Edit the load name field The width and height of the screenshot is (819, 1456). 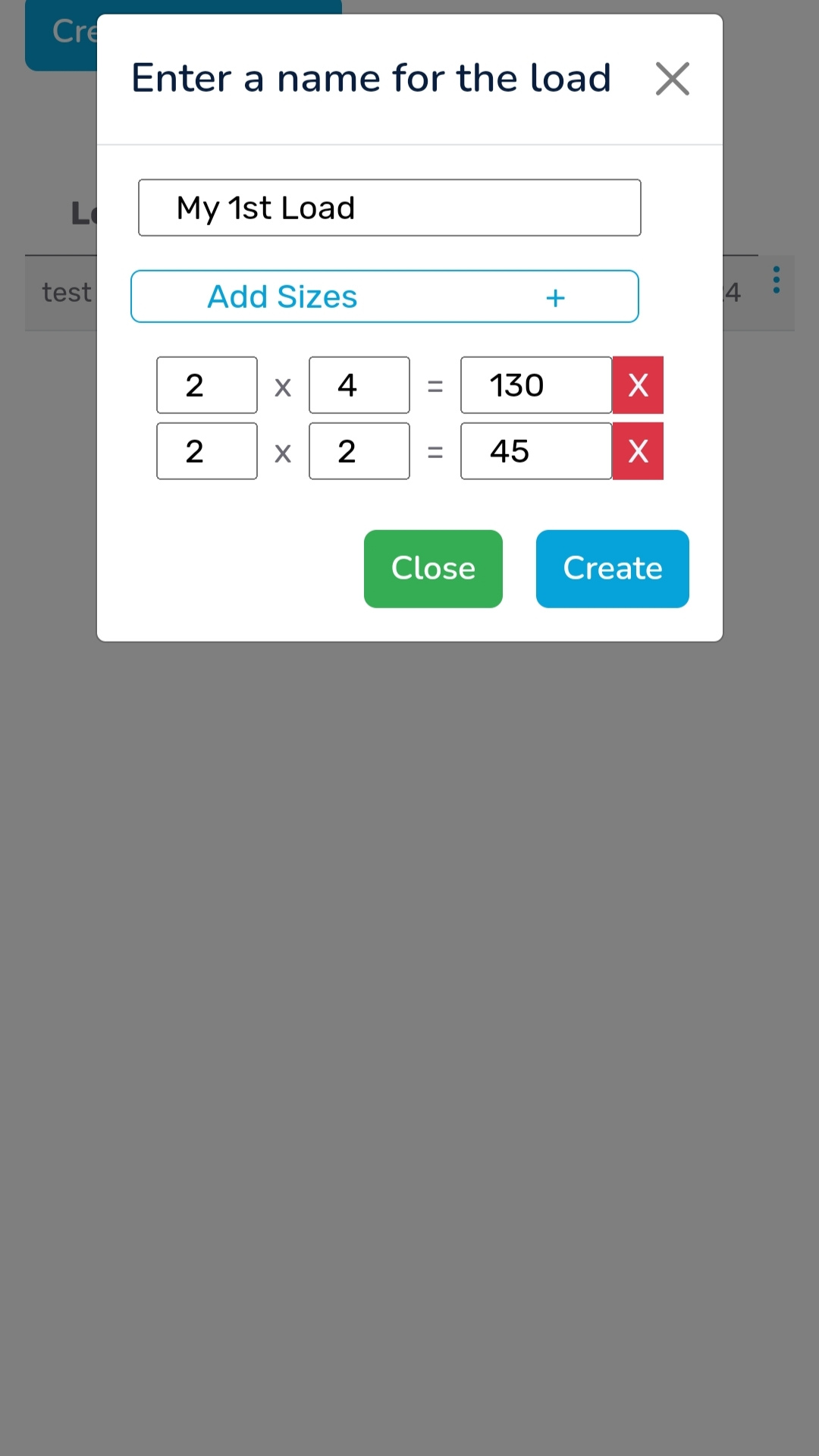coord(389,208)
